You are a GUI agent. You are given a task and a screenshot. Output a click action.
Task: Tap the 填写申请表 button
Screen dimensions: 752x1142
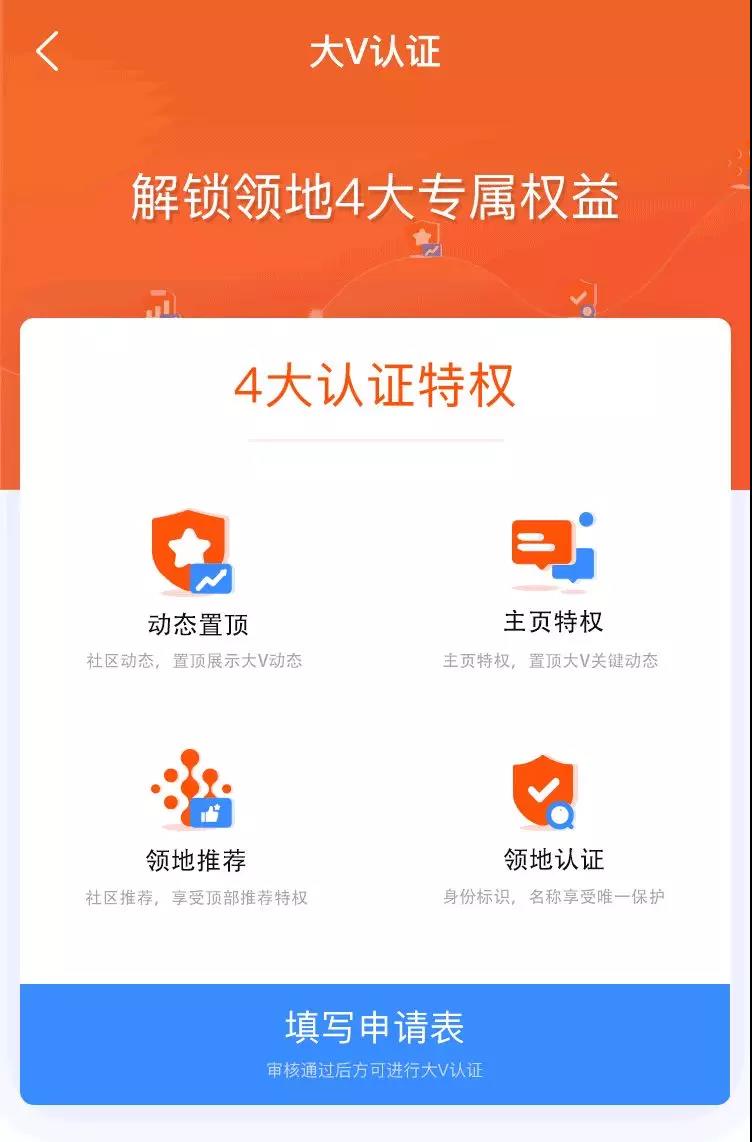pyautogui.click(x=375, y=1043)
